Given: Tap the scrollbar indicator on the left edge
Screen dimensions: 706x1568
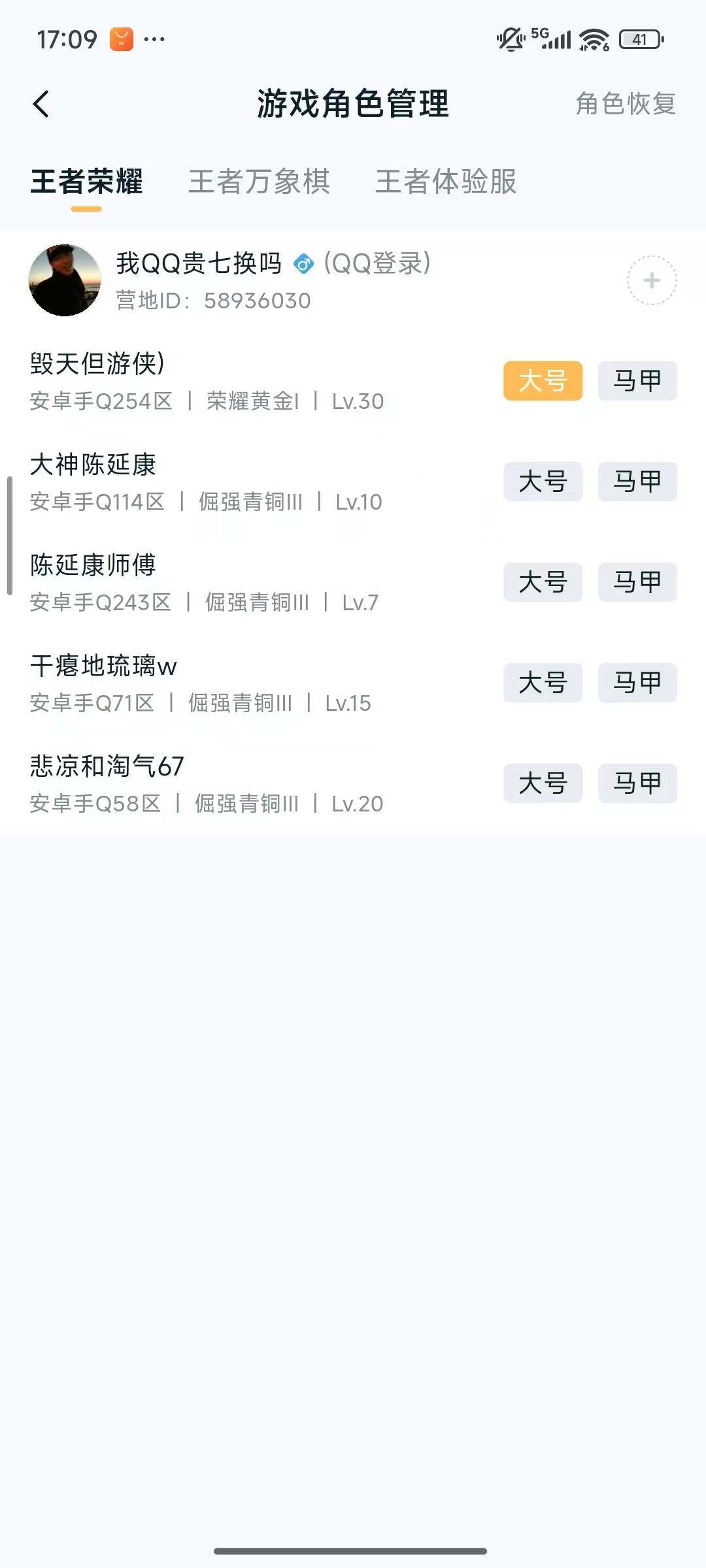Looking at the screenshot, I should pyautogui.click(x=9, y=532).
